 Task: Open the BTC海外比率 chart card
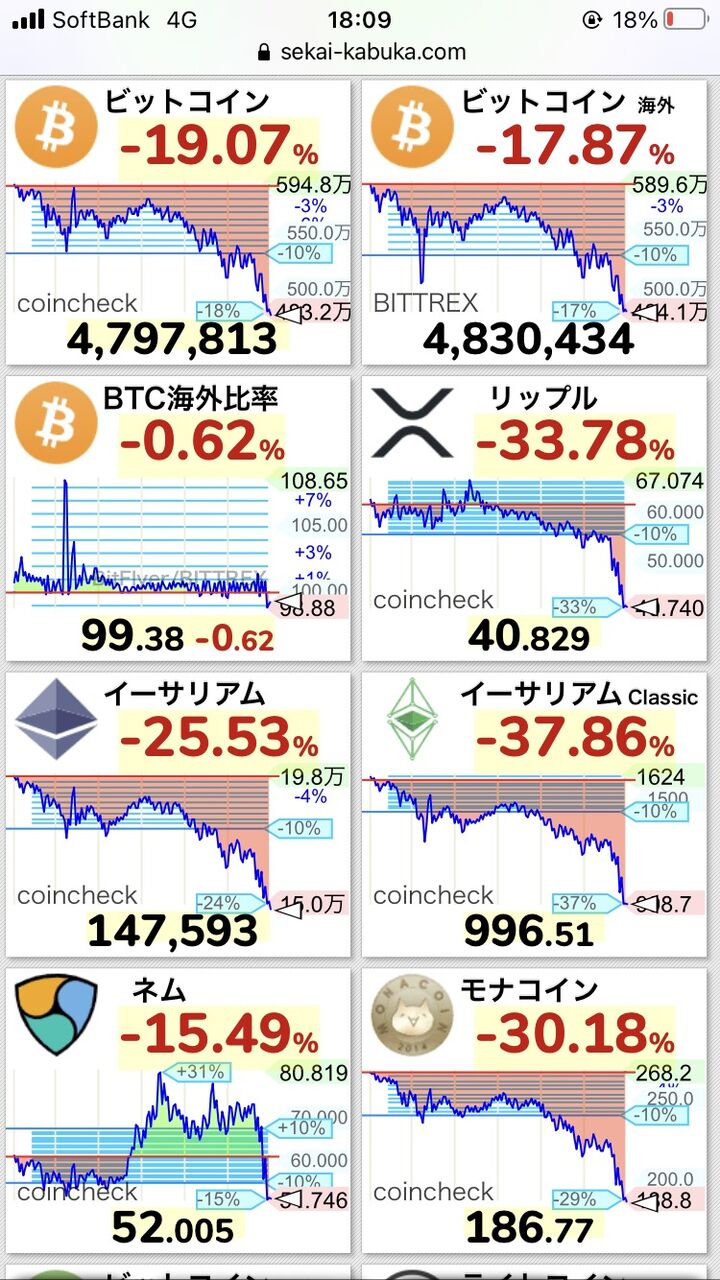[179, 518]
